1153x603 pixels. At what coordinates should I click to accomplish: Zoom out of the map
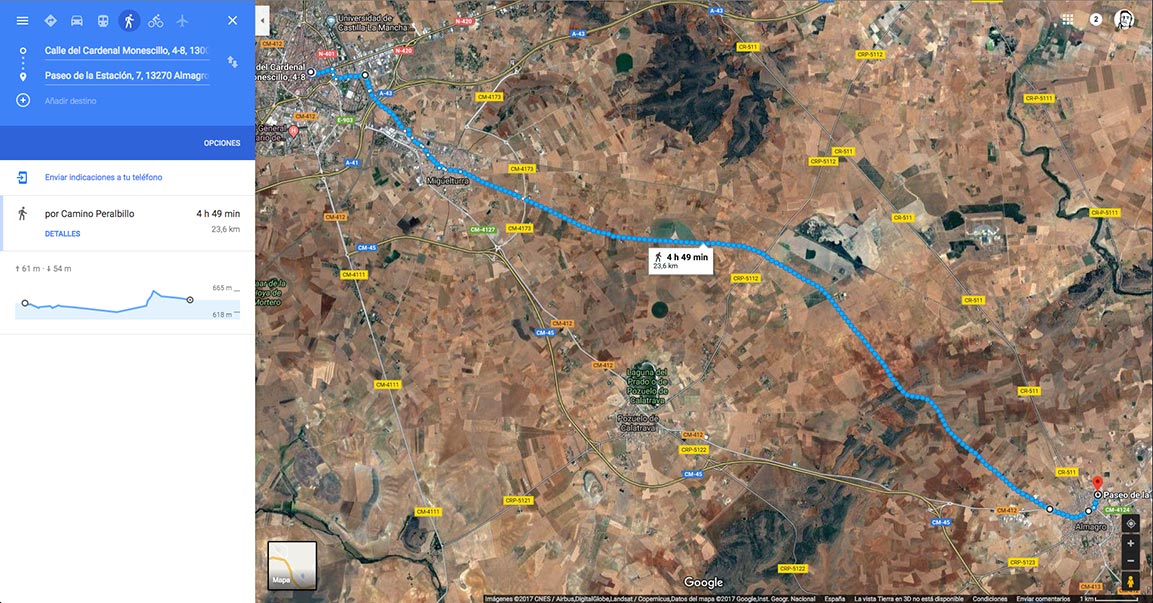click(1130, 560)
